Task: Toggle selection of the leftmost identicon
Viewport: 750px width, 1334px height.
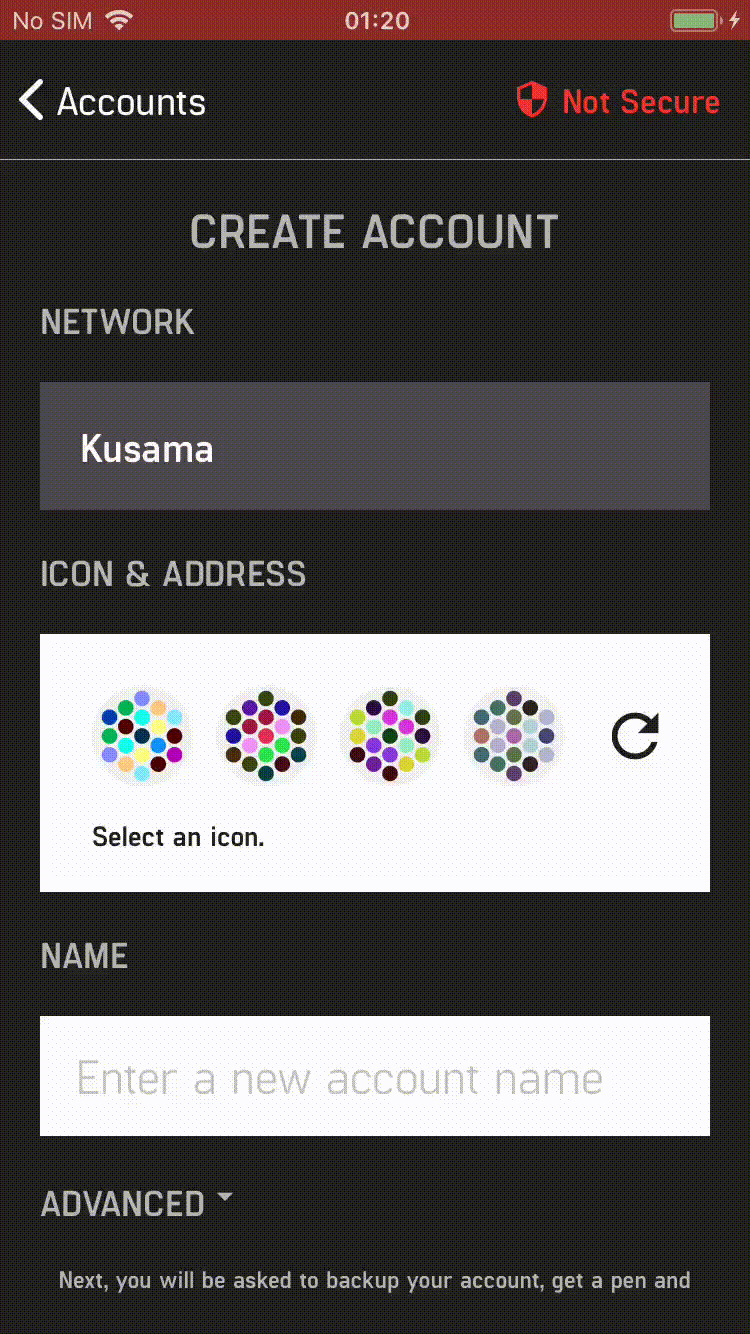Action: pyautogui.click(x=141, y=736)
